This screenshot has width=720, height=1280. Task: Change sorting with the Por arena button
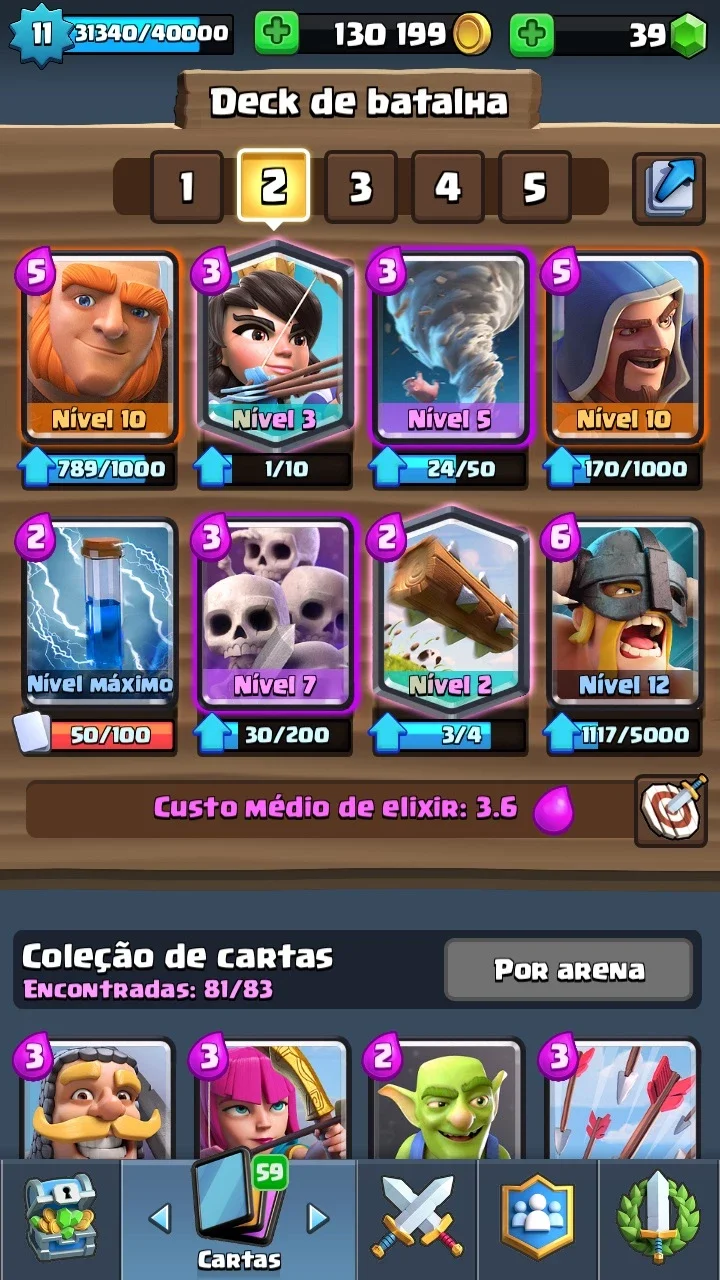569,969
